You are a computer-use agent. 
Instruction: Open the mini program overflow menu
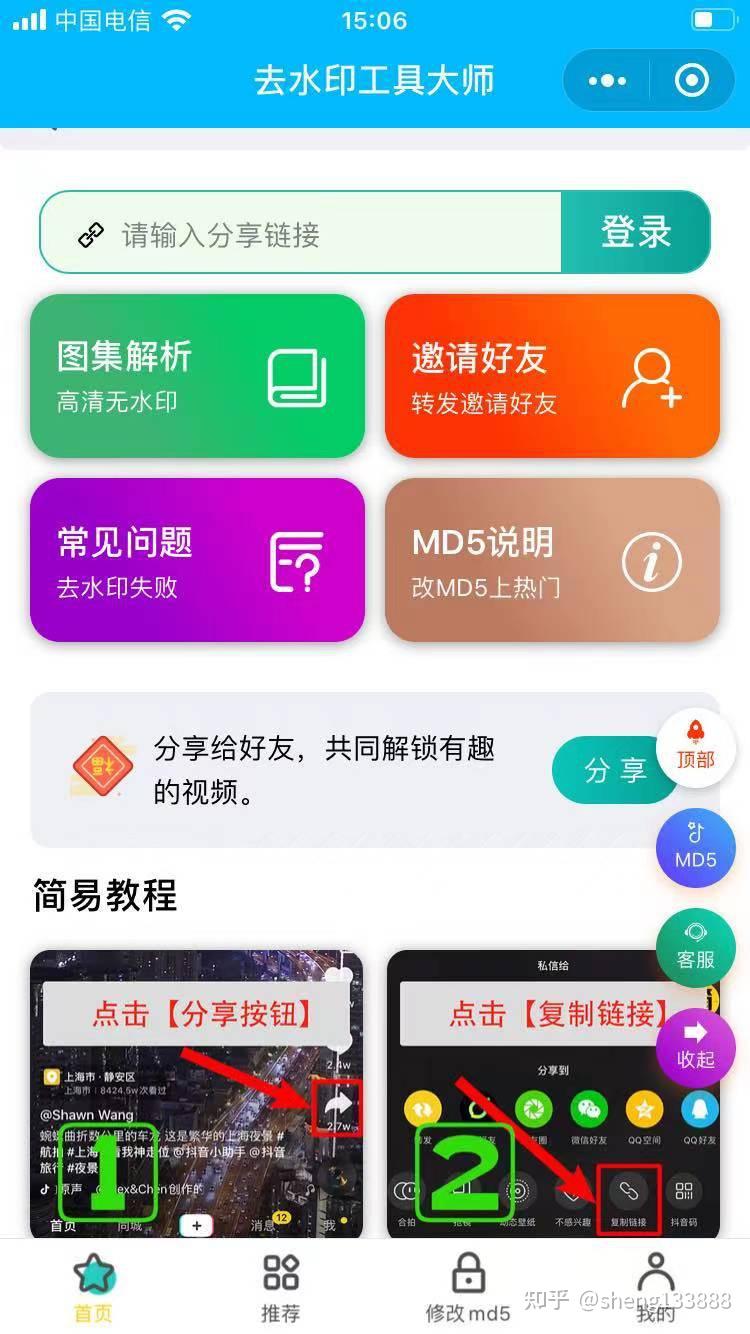coord(608,80)
